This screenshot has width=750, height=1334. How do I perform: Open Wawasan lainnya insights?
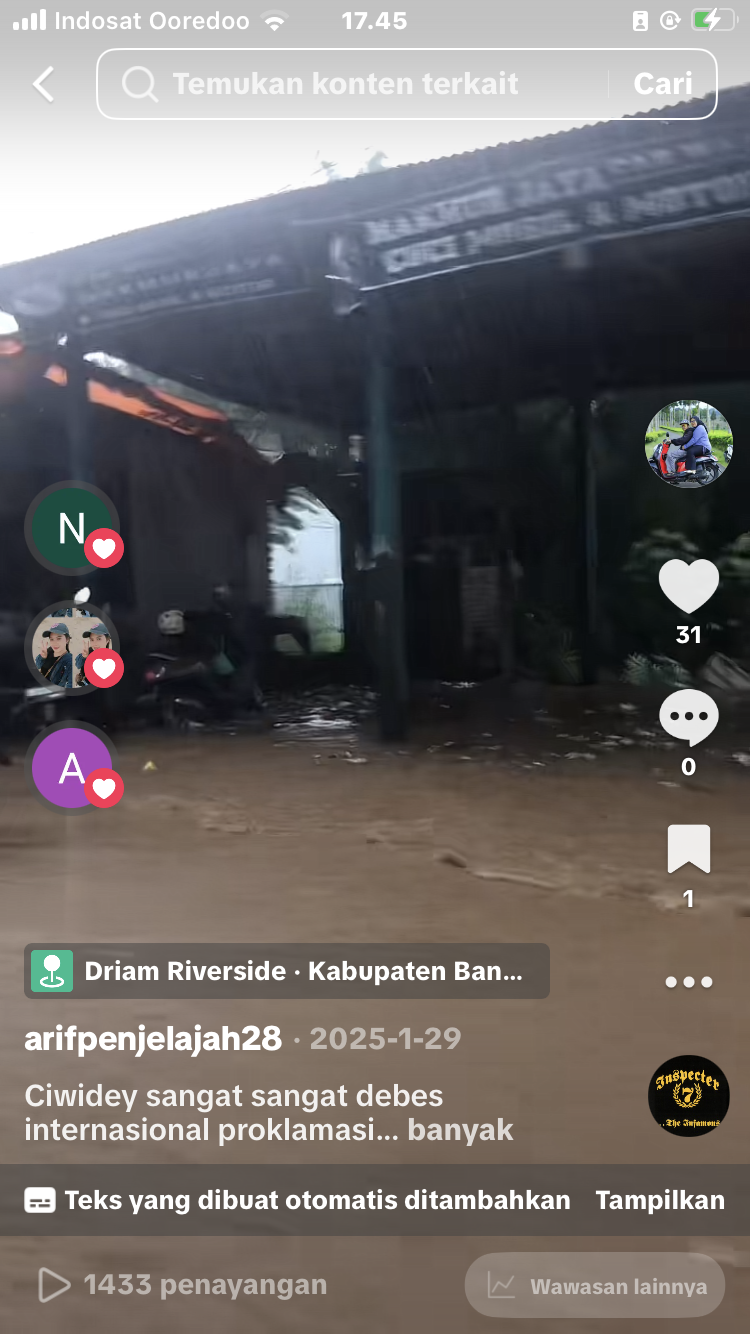595,1286
